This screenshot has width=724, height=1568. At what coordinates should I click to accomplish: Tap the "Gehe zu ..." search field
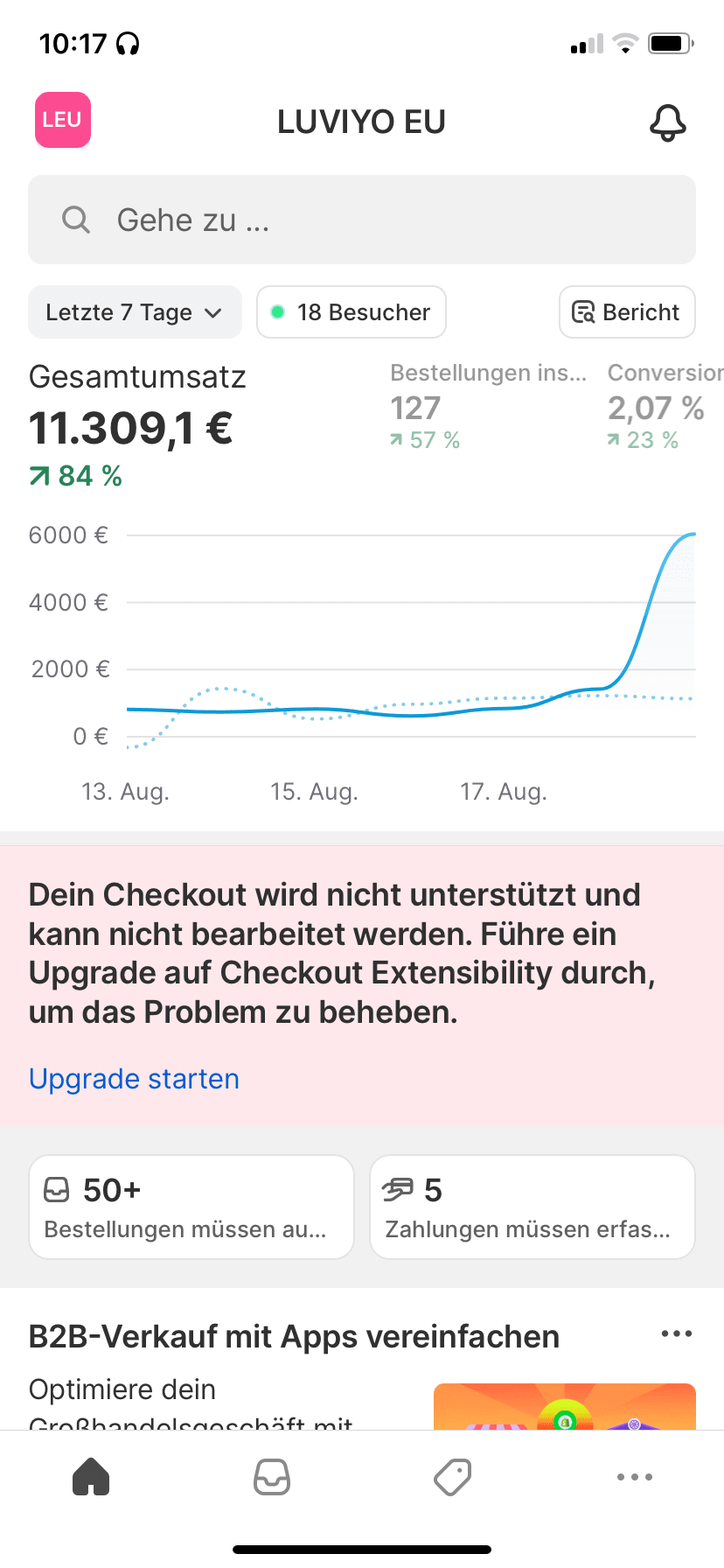[362, 220]
